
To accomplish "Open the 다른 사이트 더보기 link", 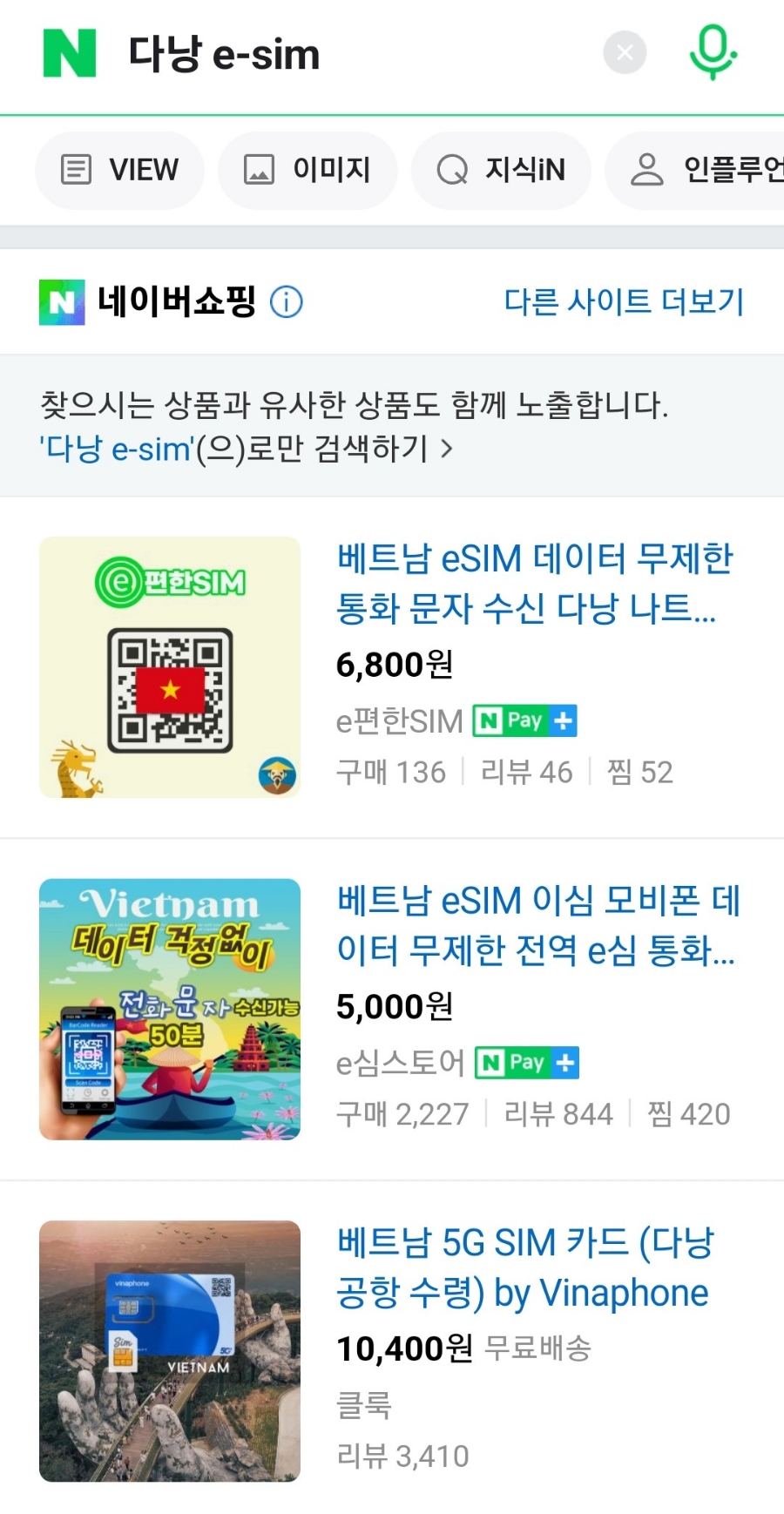I will 624,301.
